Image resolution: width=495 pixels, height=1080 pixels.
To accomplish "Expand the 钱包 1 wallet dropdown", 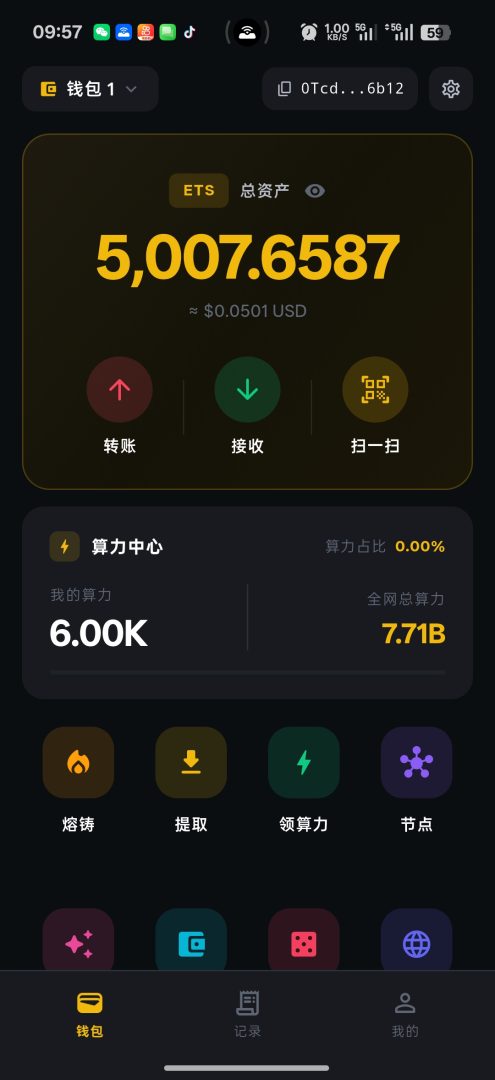I will pyautogui.click(x=90, y=89).
